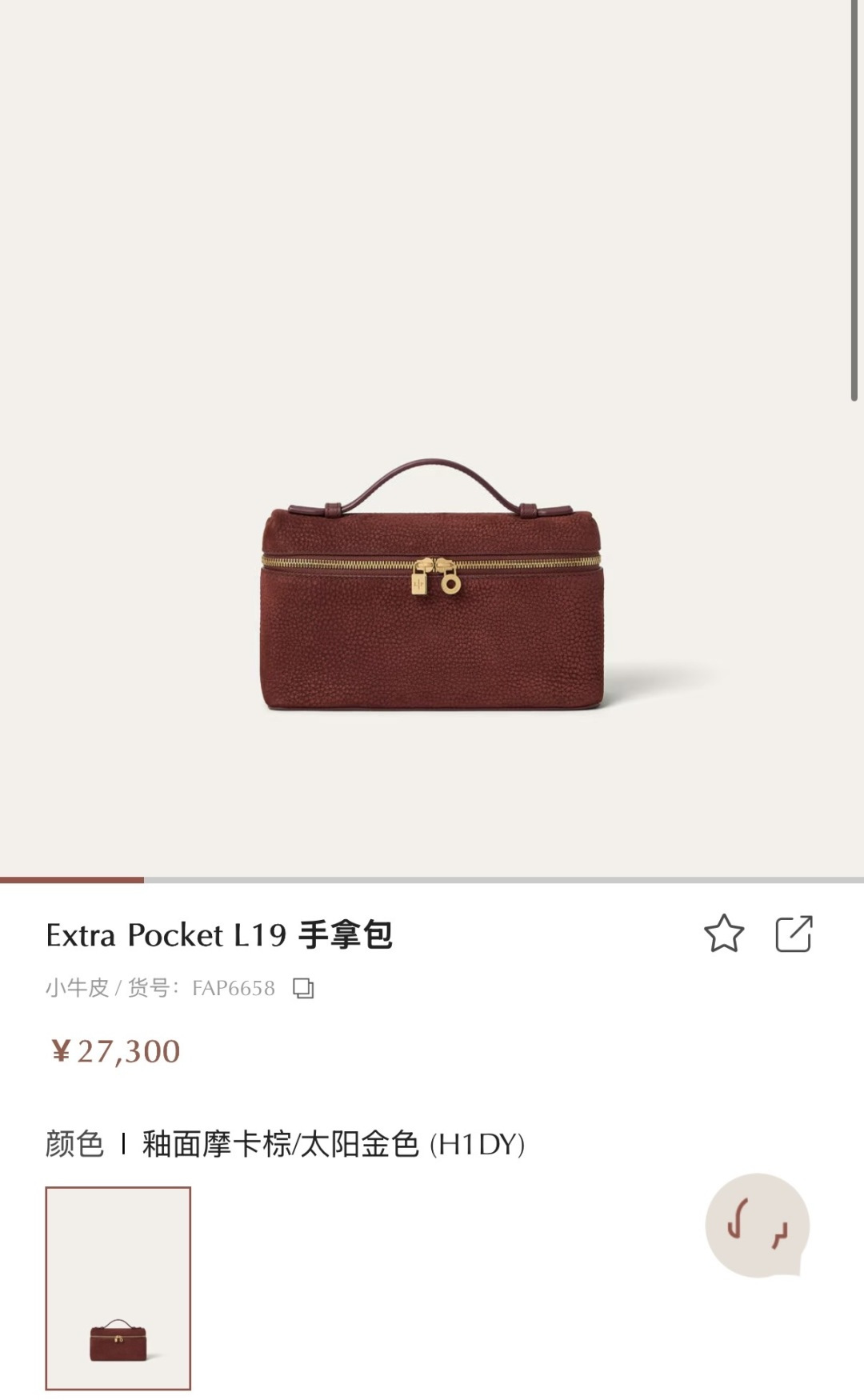Select the mocha brown color swatch
The image size is (864, 1400).
[x=118, y=1288]
